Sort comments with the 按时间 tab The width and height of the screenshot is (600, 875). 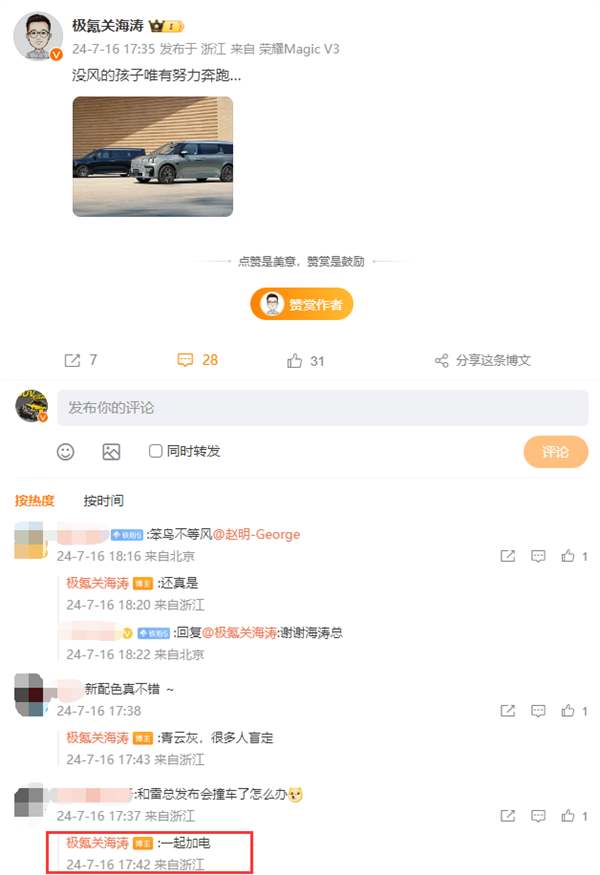104,500
